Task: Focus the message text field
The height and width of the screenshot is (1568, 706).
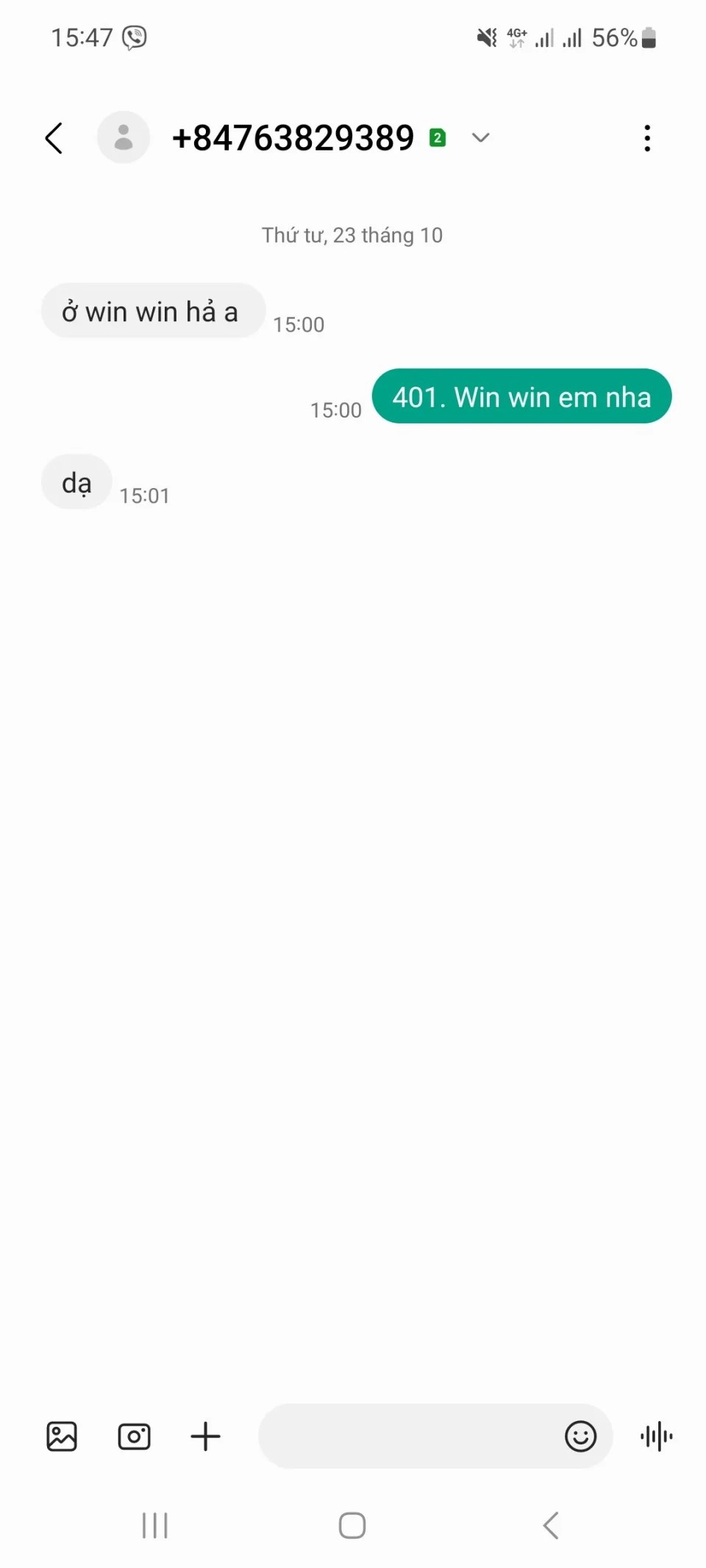Action: (x=408, y=1436)
